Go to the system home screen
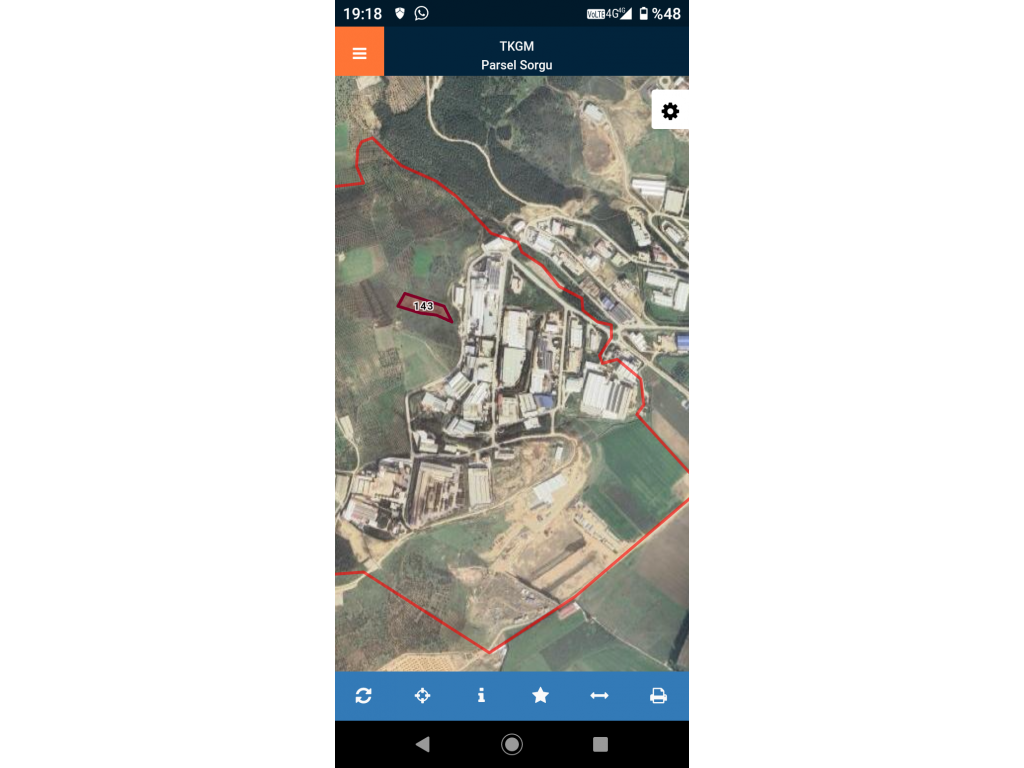1024x768 pixels. (x=512, y=744)
